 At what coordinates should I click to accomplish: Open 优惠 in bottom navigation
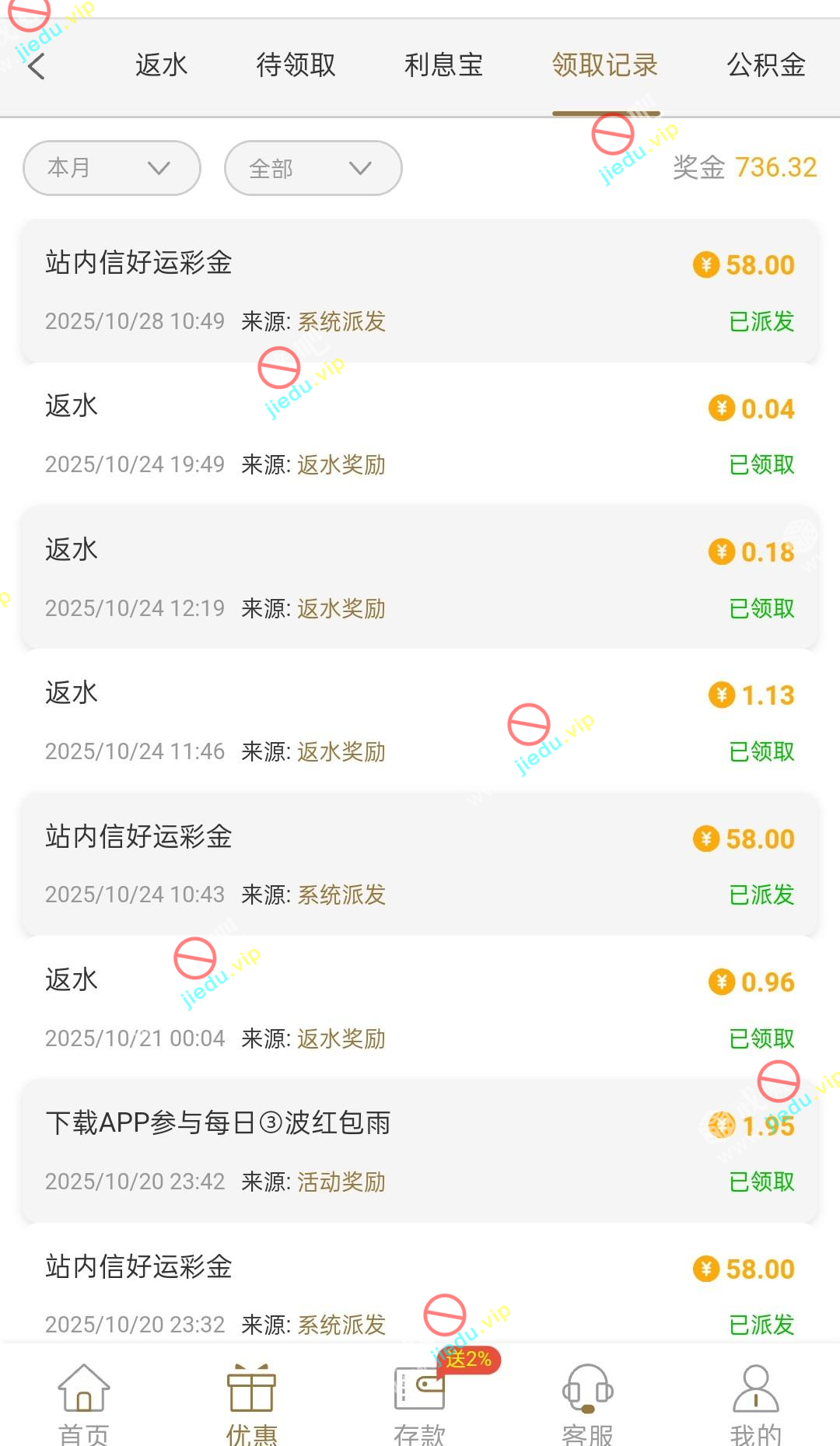pyautogui.click(x=251, y=1402)
